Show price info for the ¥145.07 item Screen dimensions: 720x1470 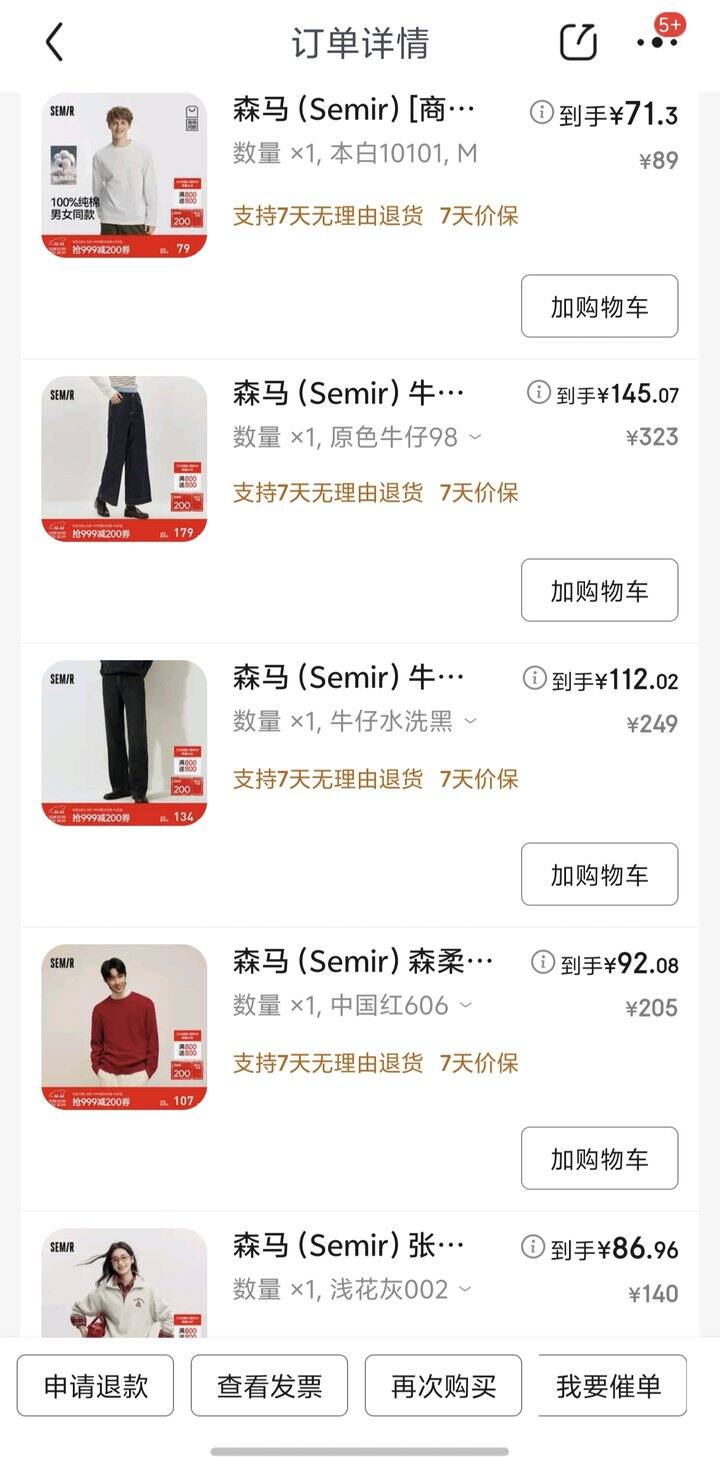point(539,393)
